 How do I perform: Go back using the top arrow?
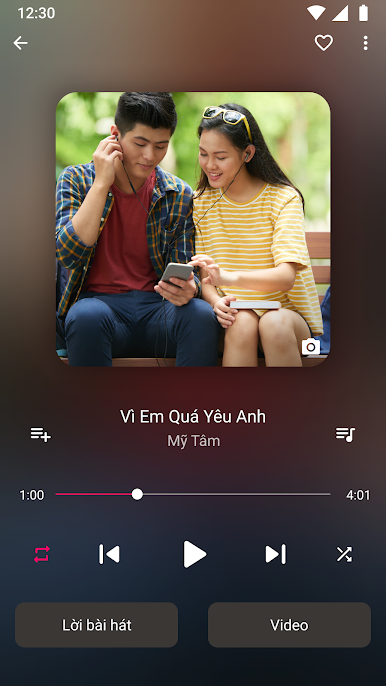[21, 43]
